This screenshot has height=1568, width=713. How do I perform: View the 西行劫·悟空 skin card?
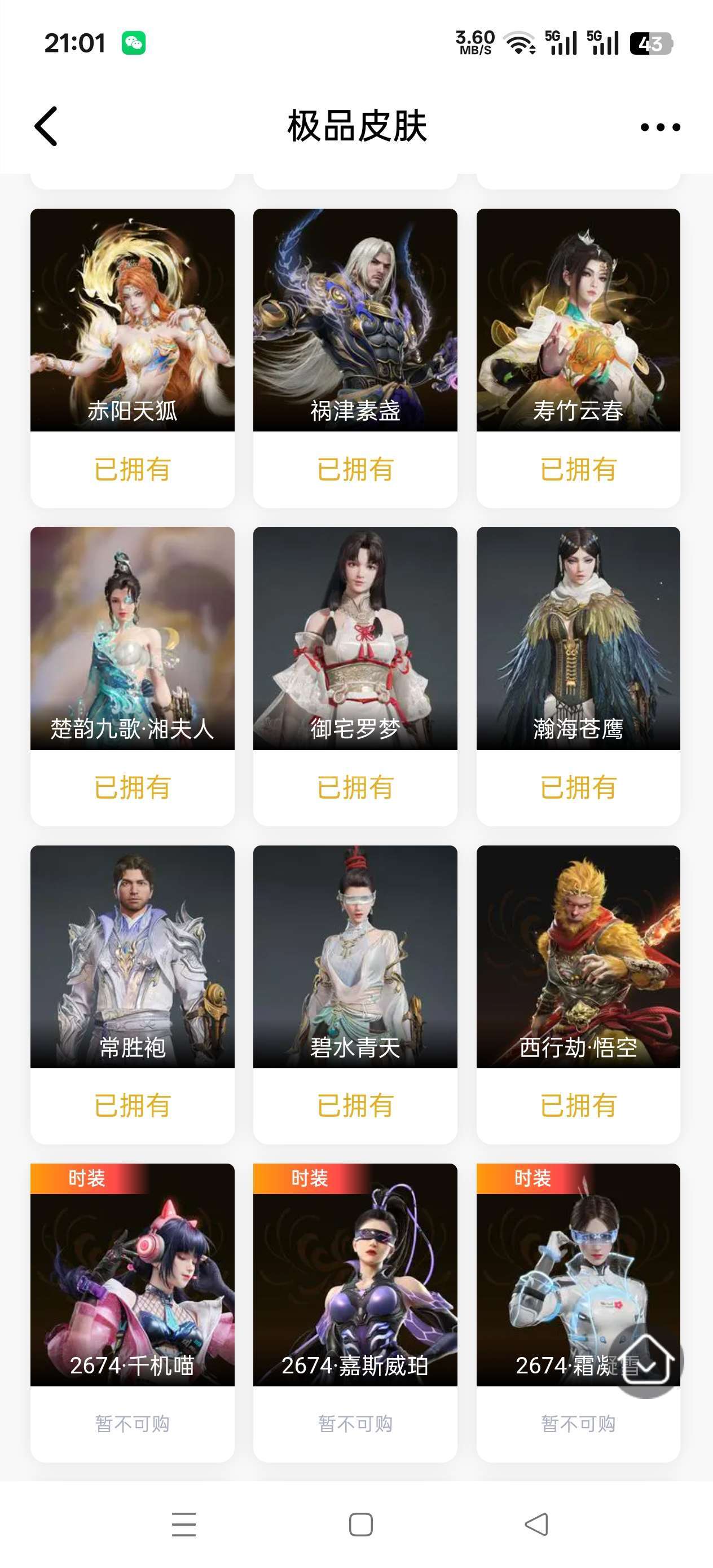click(578, 994)
